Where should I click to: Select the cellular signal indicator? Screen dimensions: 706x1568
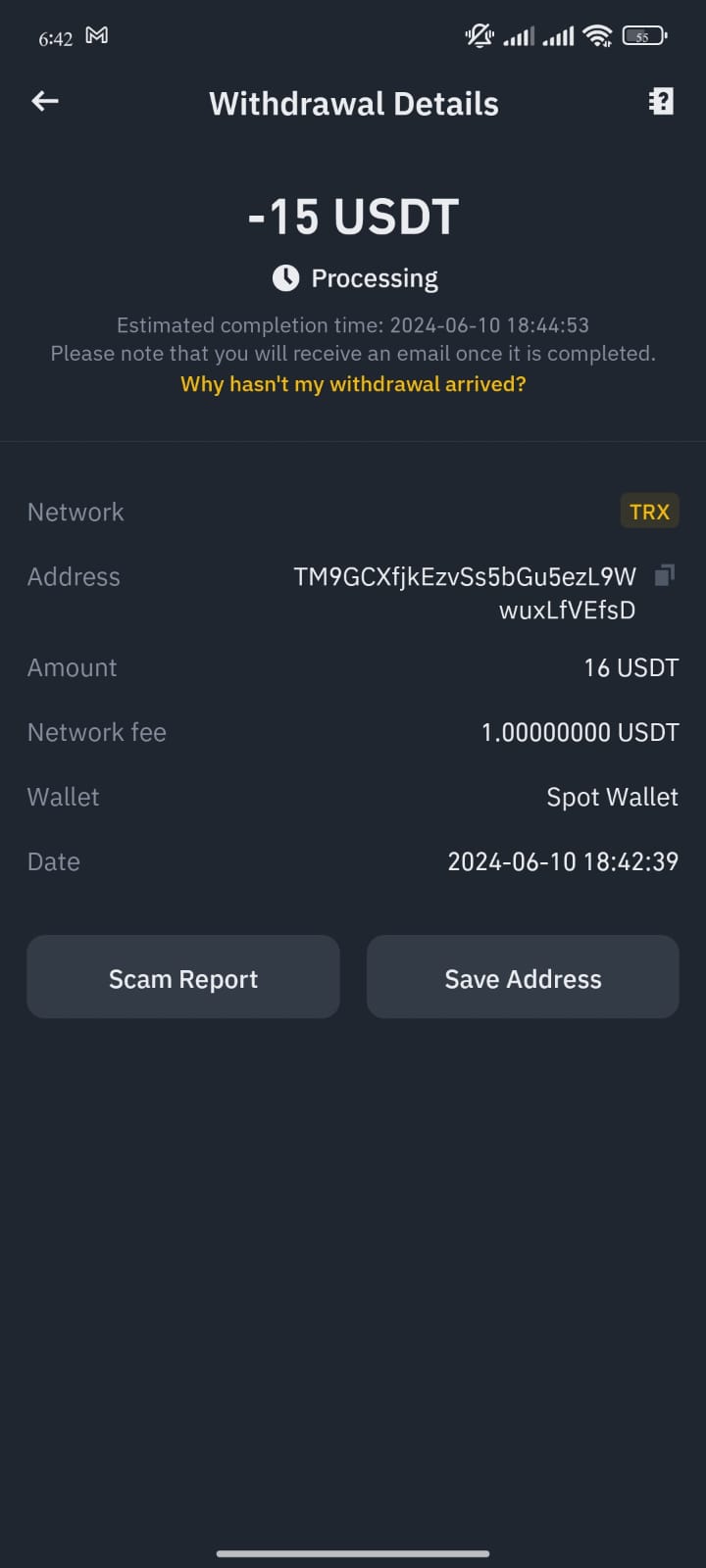[x=521, y=35]
